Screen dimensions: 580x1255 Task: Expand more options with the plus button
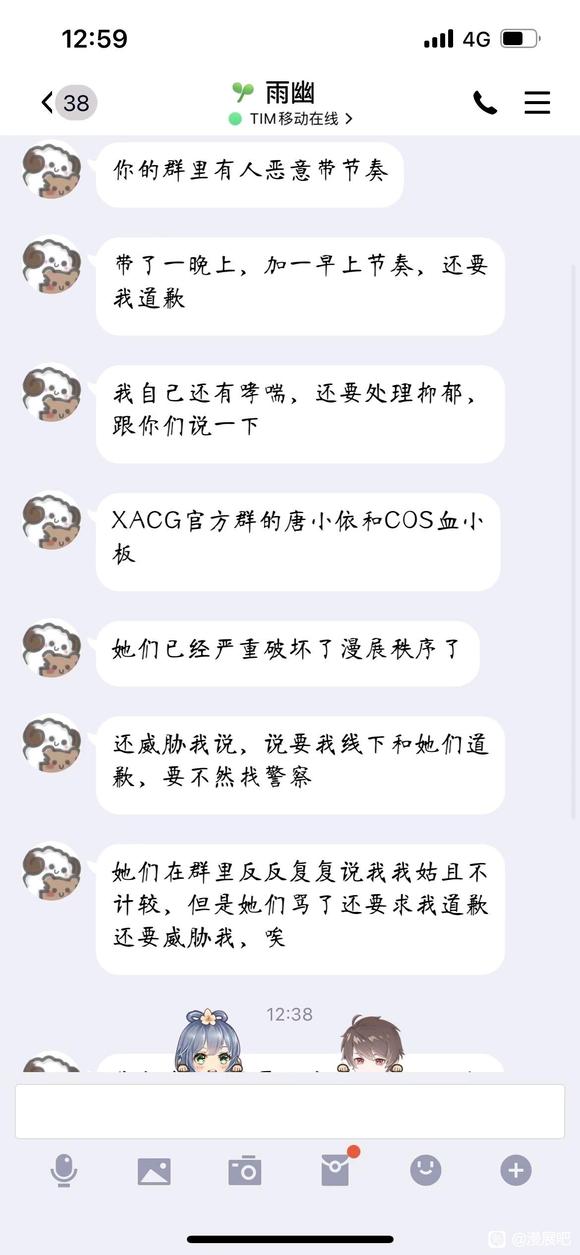516,1170
